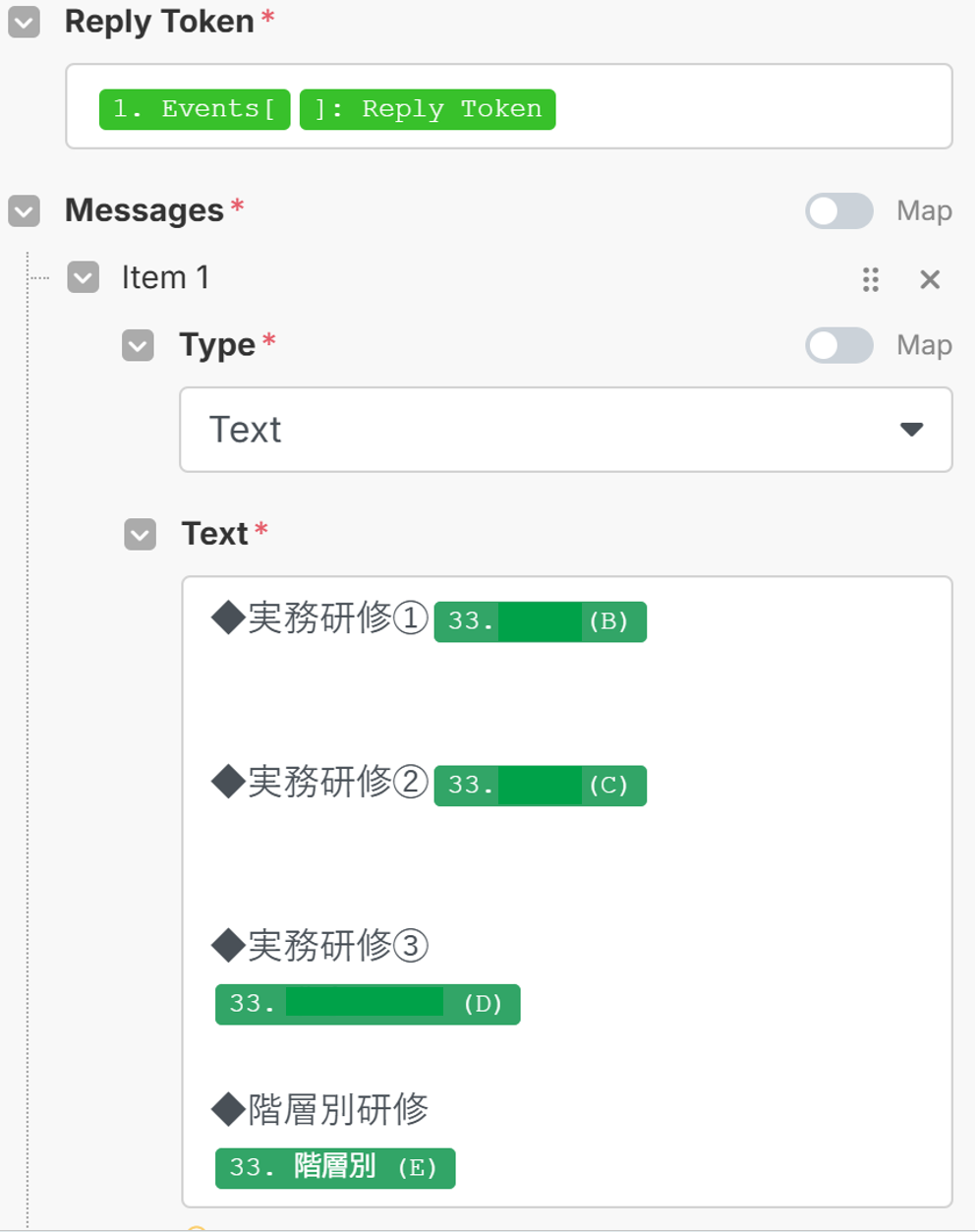Enable the Map switch for Type
The height and width of the screenshot is (1232, 978).
click(838, 345)
